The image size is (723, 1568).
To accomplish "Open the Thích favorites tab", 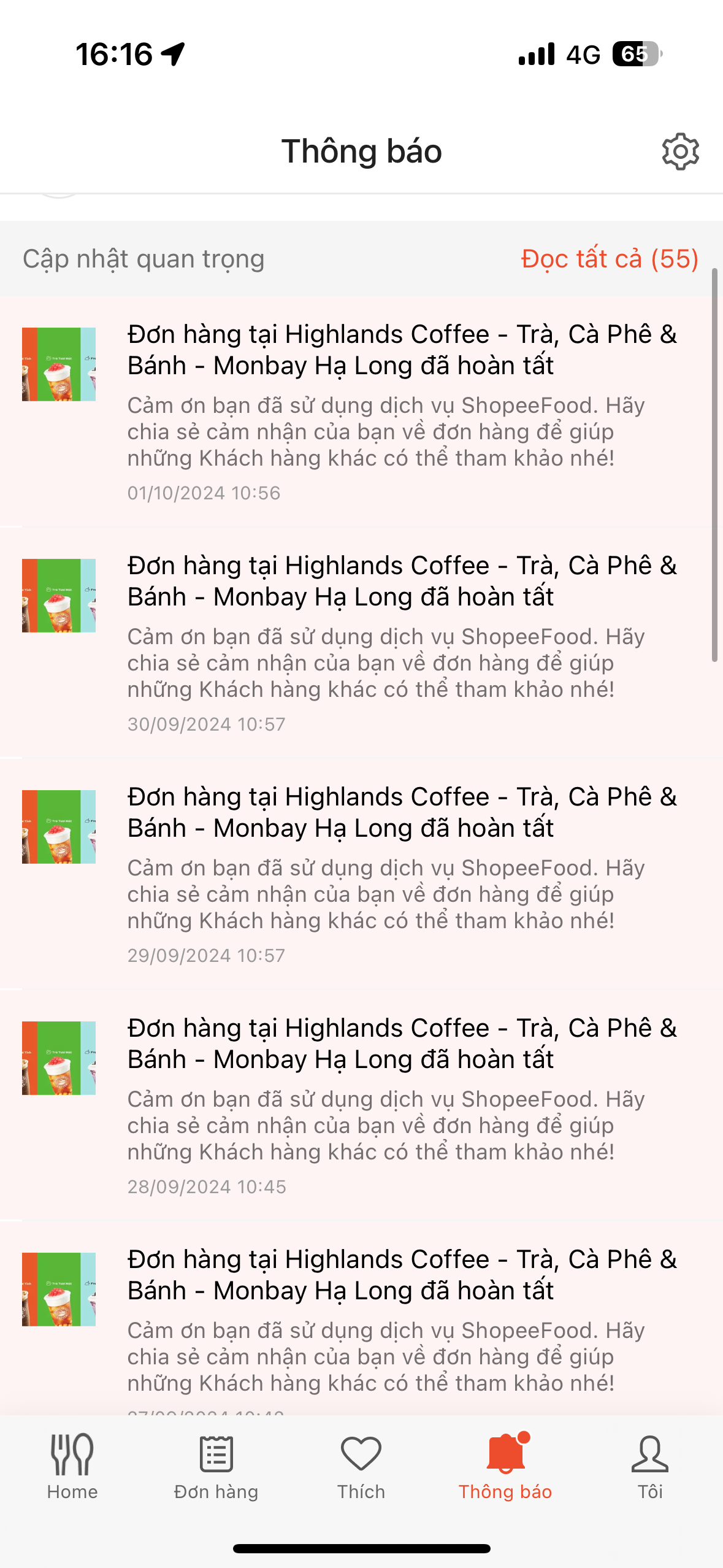I will (361, 1467).
